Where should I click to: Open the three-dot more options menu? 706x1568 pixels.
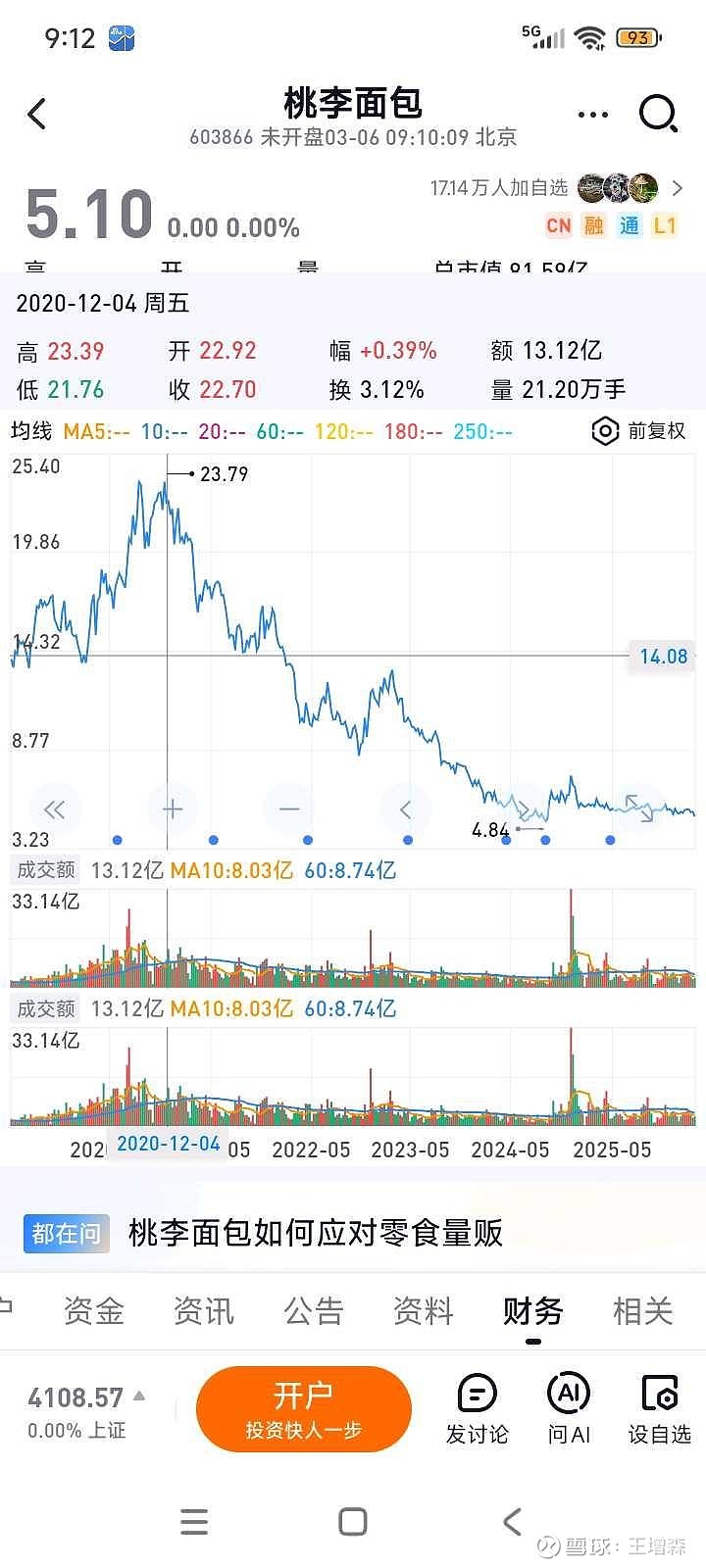click(x=592, y=114)
